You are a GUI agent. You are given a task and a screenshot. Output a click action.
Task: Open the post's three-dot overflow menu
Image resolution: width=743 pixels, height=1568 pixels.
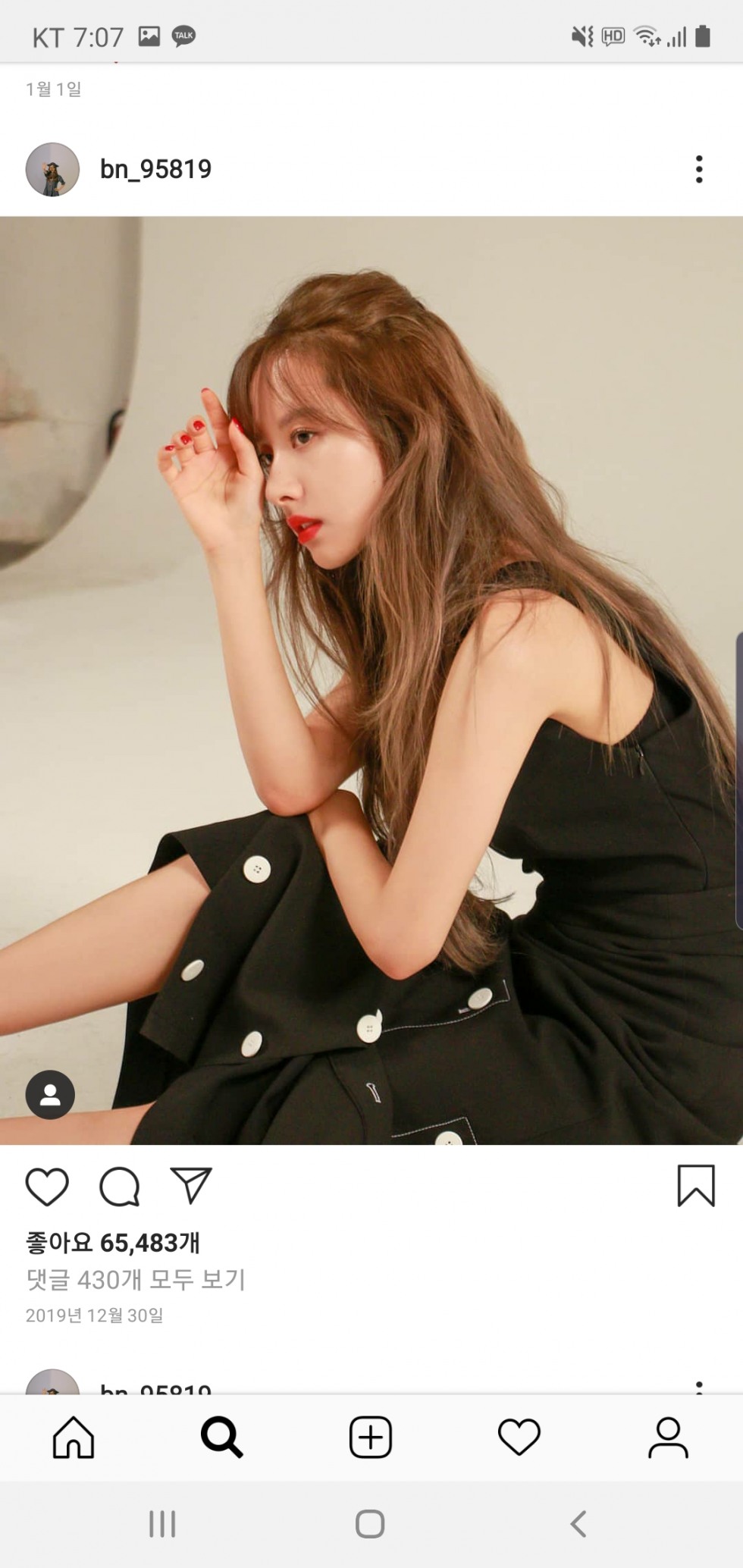[699, 169]
